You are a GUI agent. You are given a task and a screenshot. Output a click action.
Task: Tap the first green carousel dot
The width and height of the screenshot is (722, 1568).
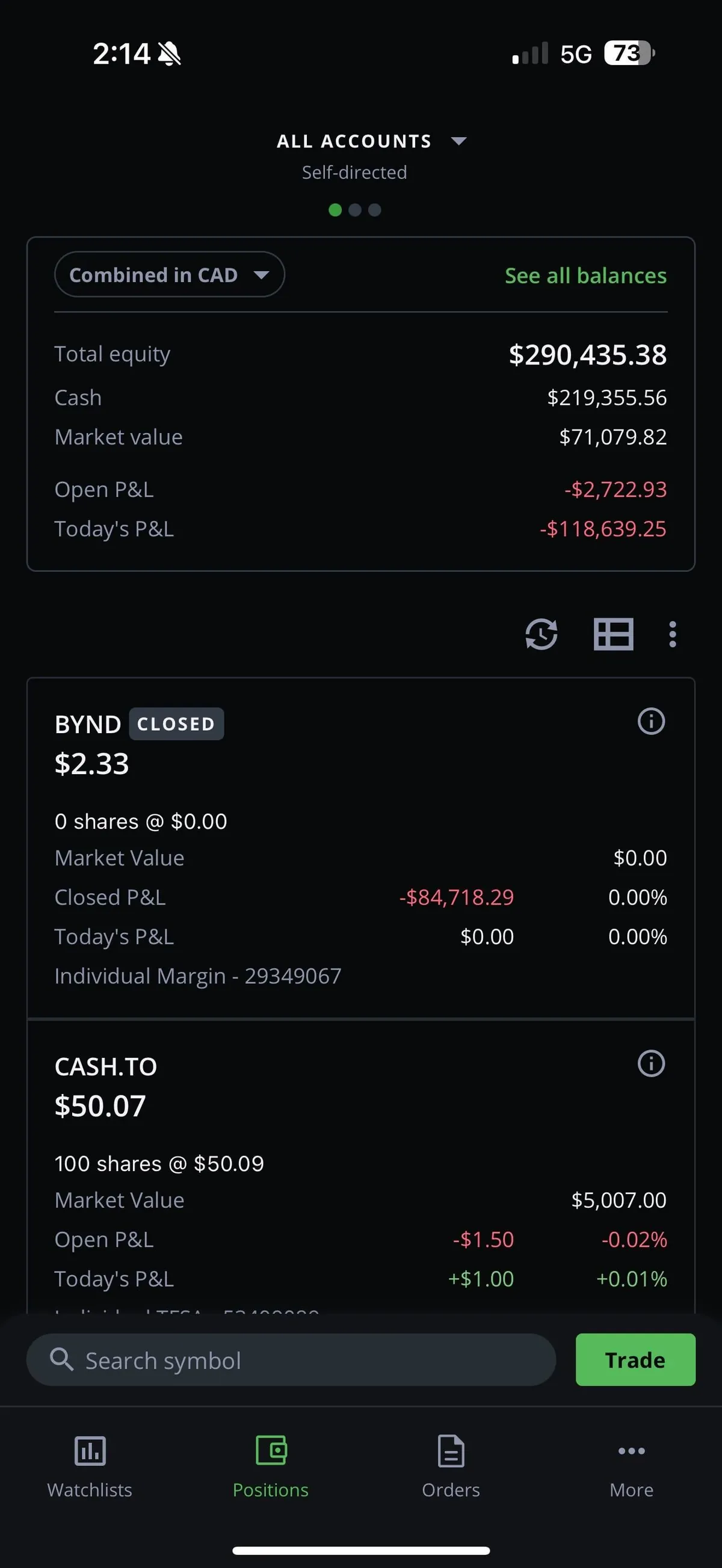pos(335,210)
